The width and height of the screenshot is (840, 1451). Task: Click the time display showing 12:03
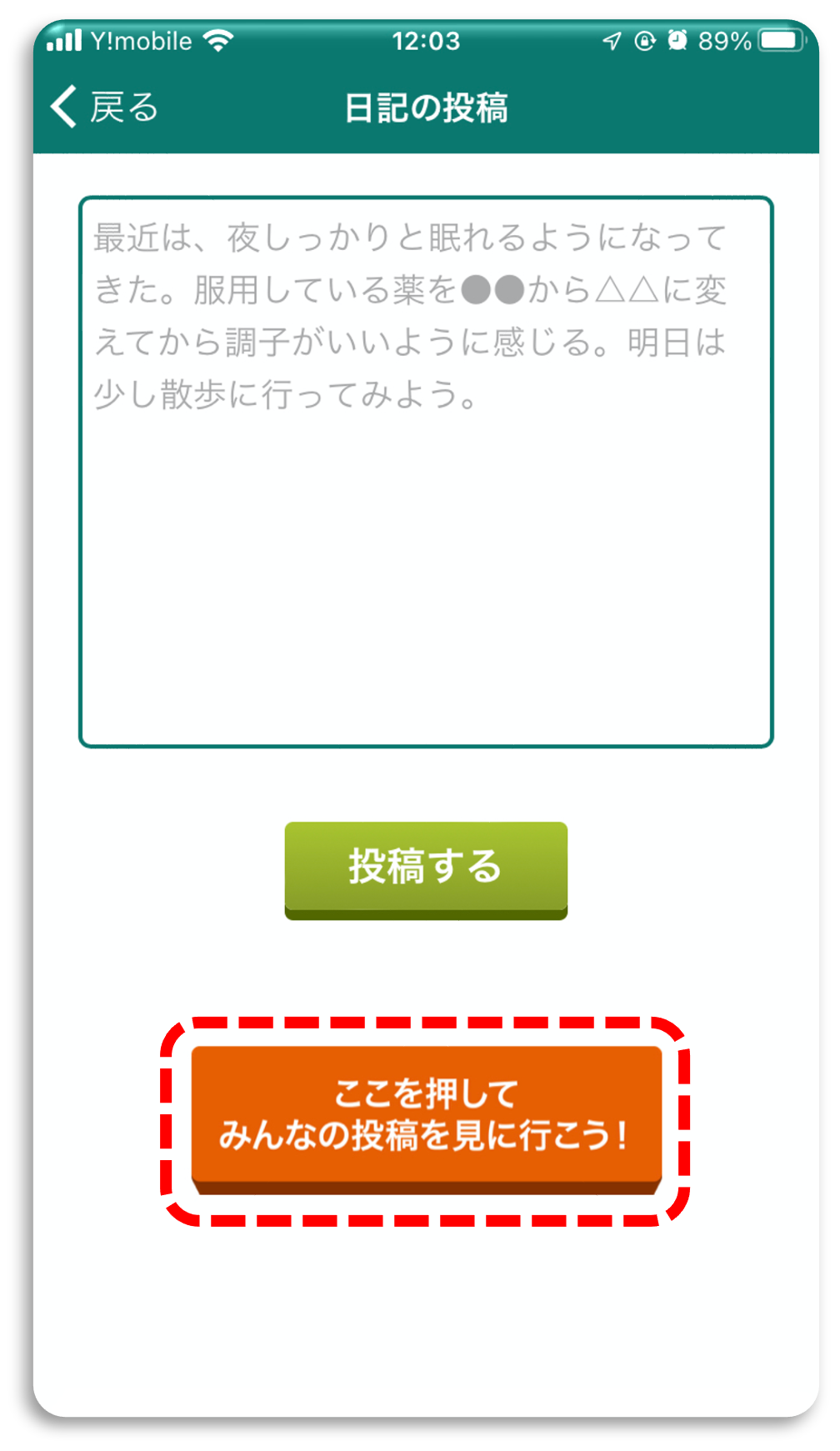tap(426, 40)
